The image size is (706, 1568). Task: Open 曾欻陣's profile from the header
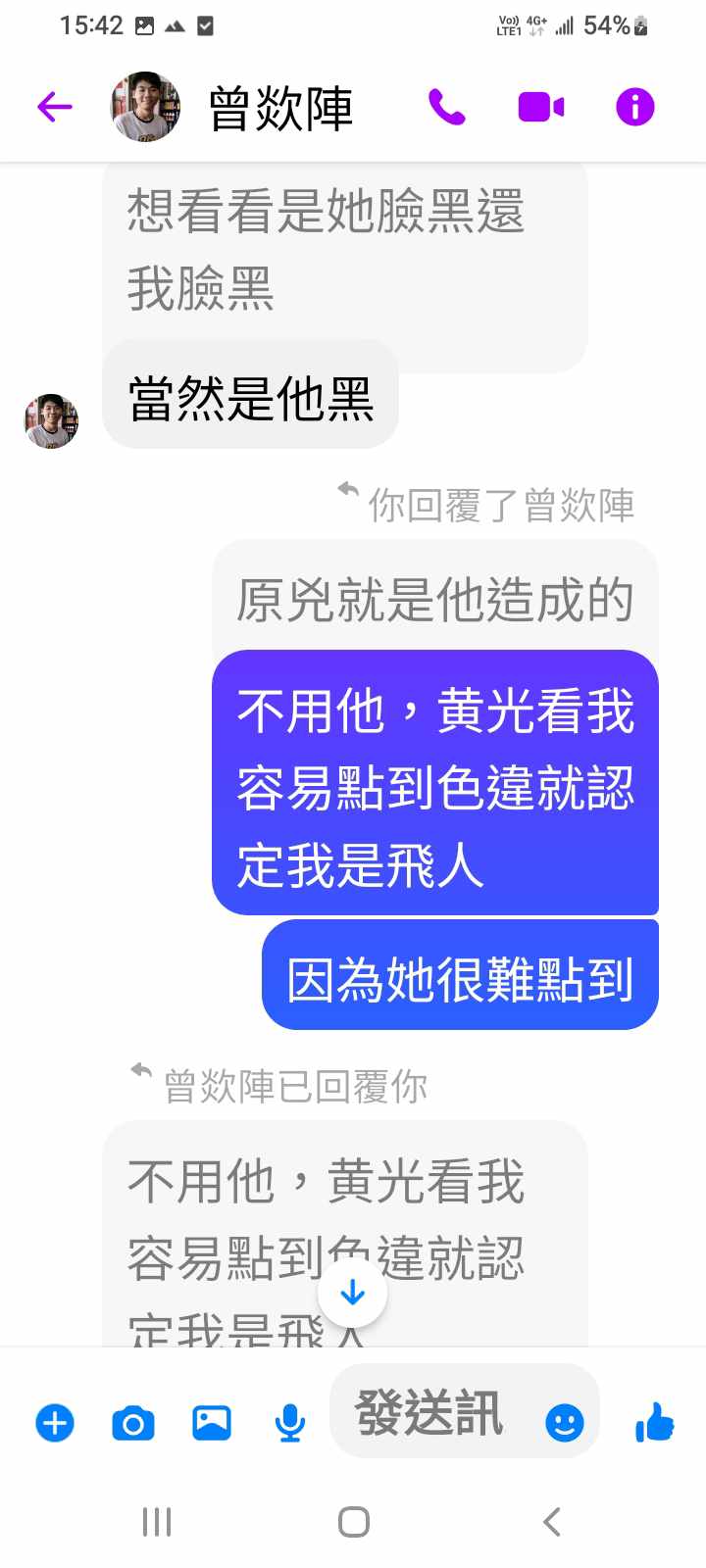pos(279,108)
